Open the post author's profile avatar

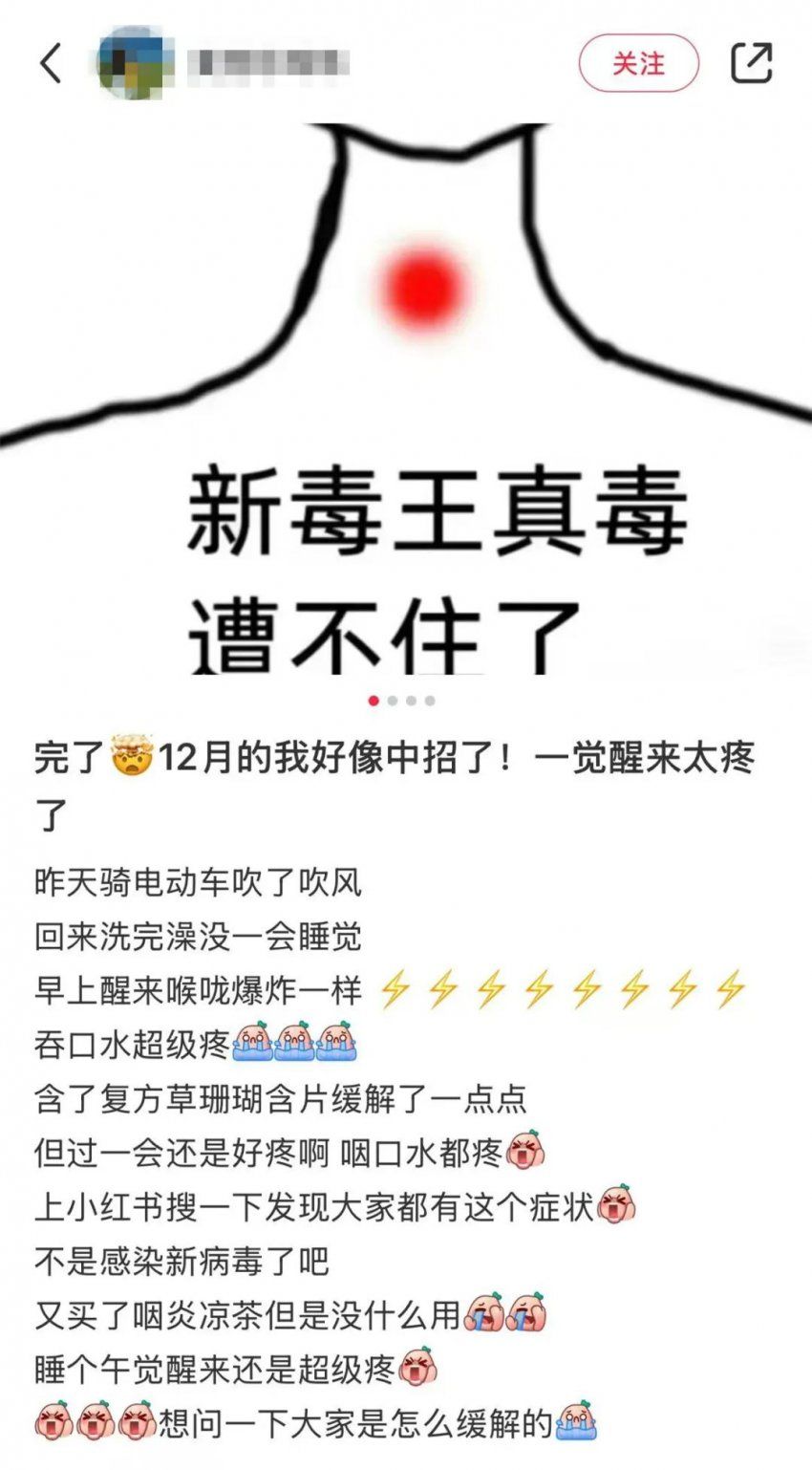137,63
